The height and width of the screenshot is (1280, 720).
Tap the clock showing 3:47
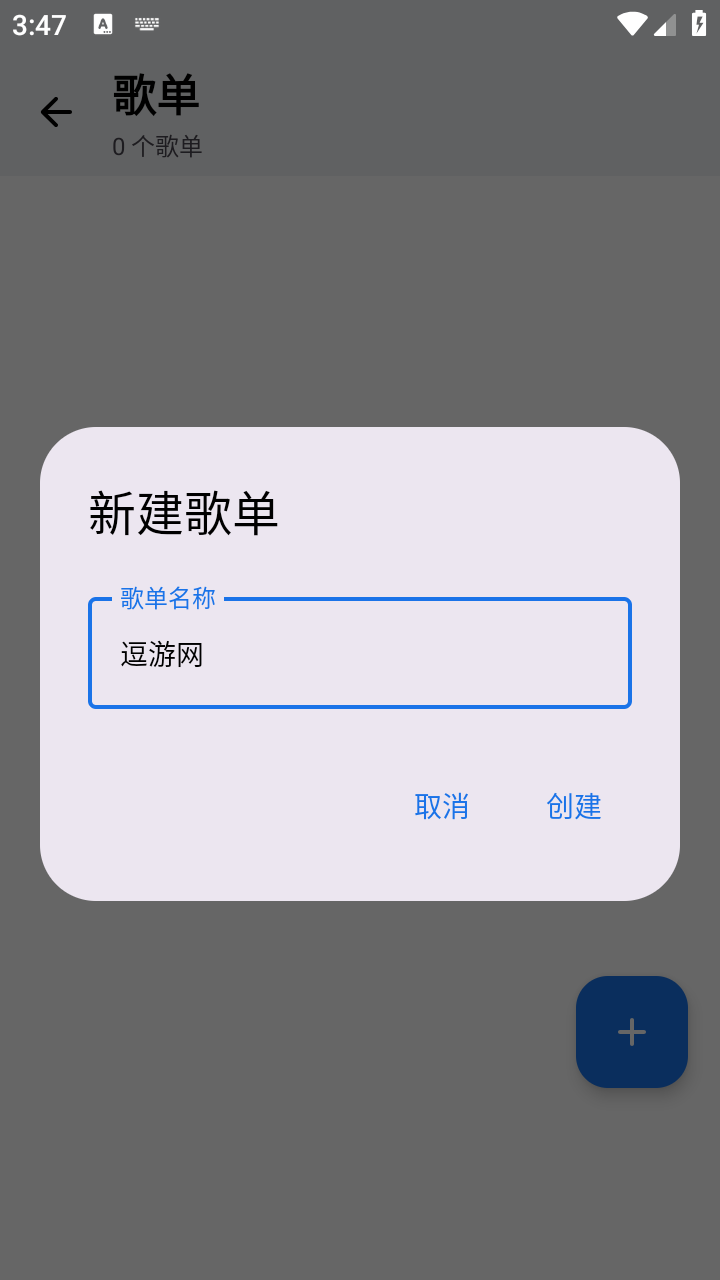click(37, 24)
